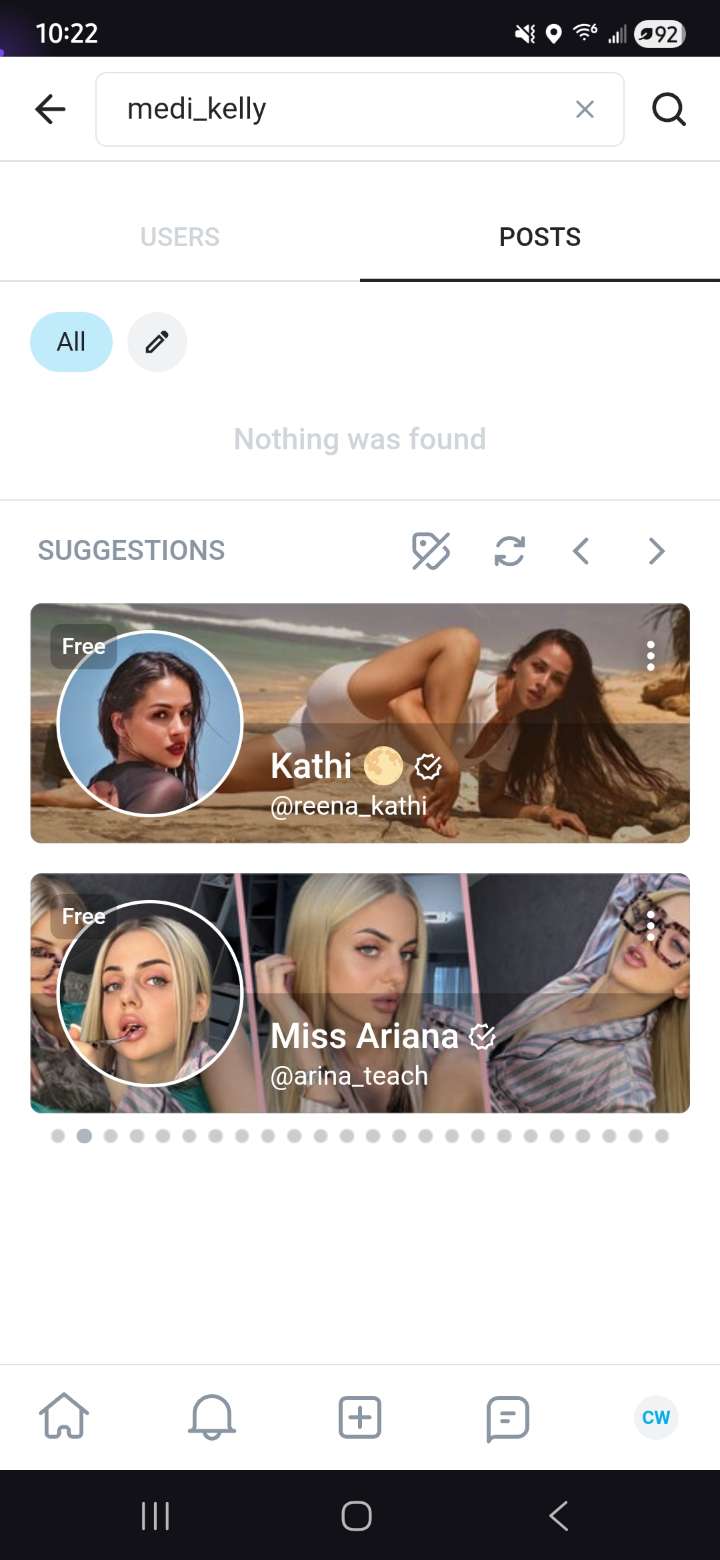Show previous suggestions page
Viewport: 720px width, 1560px height.
point(581,551)
